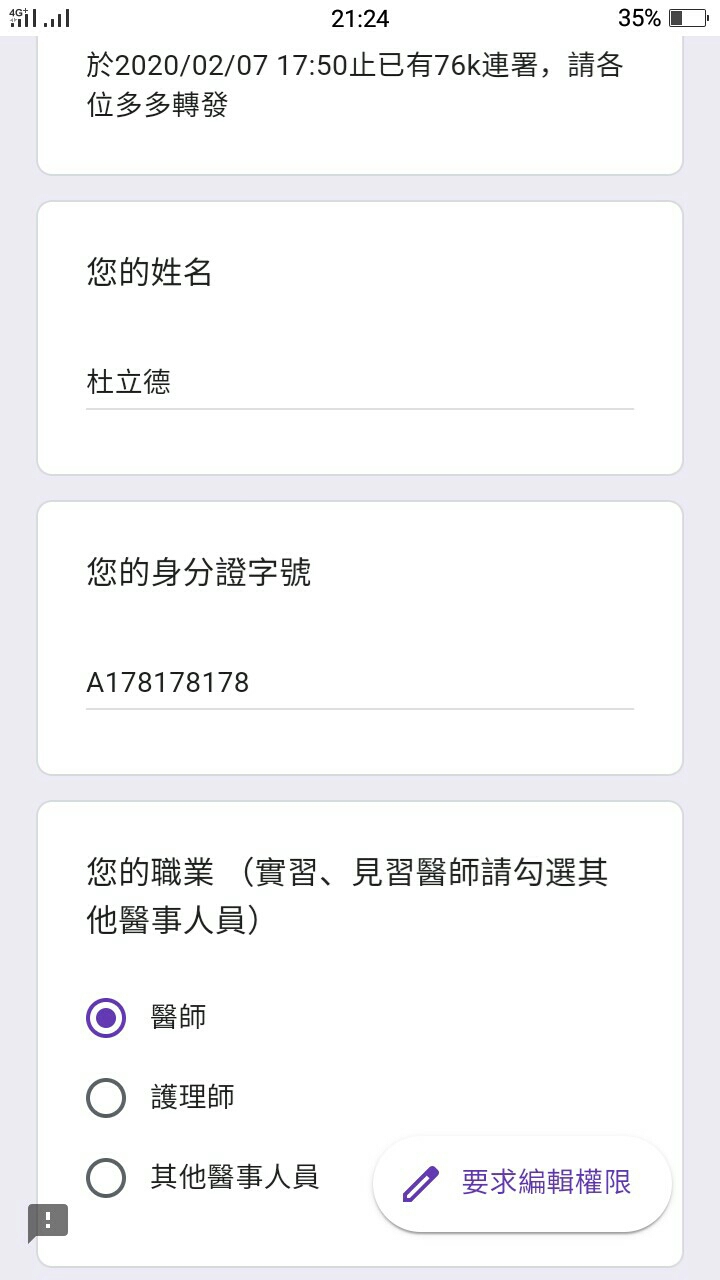720x1280 pixels.
Task: Select 其他醫事人員 radio button
Action: tap(107, 1178)
